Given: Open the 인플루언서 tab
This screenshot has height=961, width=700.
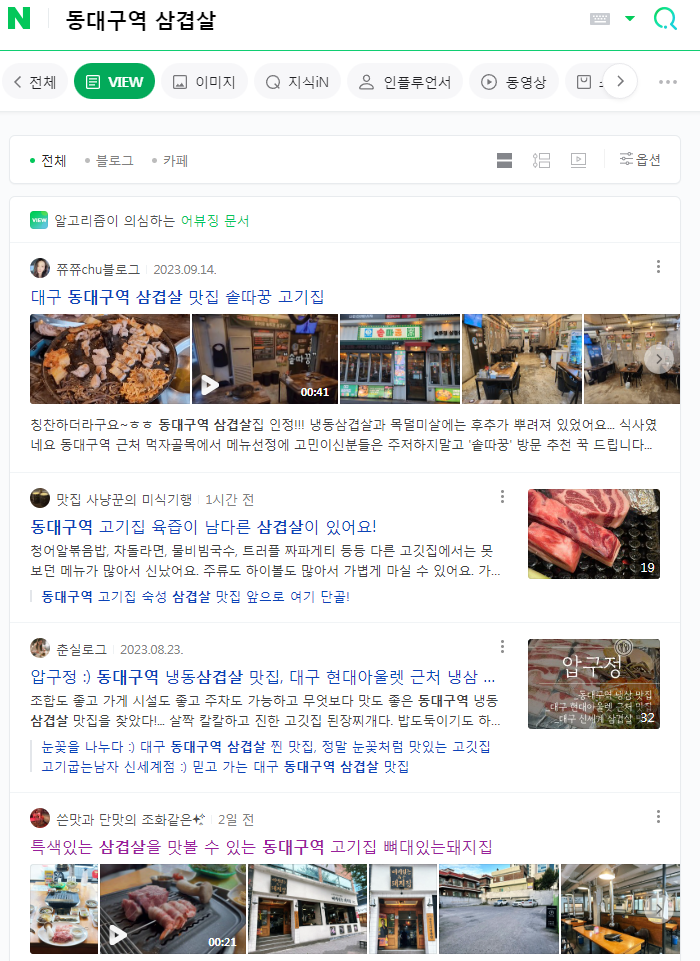Looking at the screenshot, I should click(x=404, y=82).
